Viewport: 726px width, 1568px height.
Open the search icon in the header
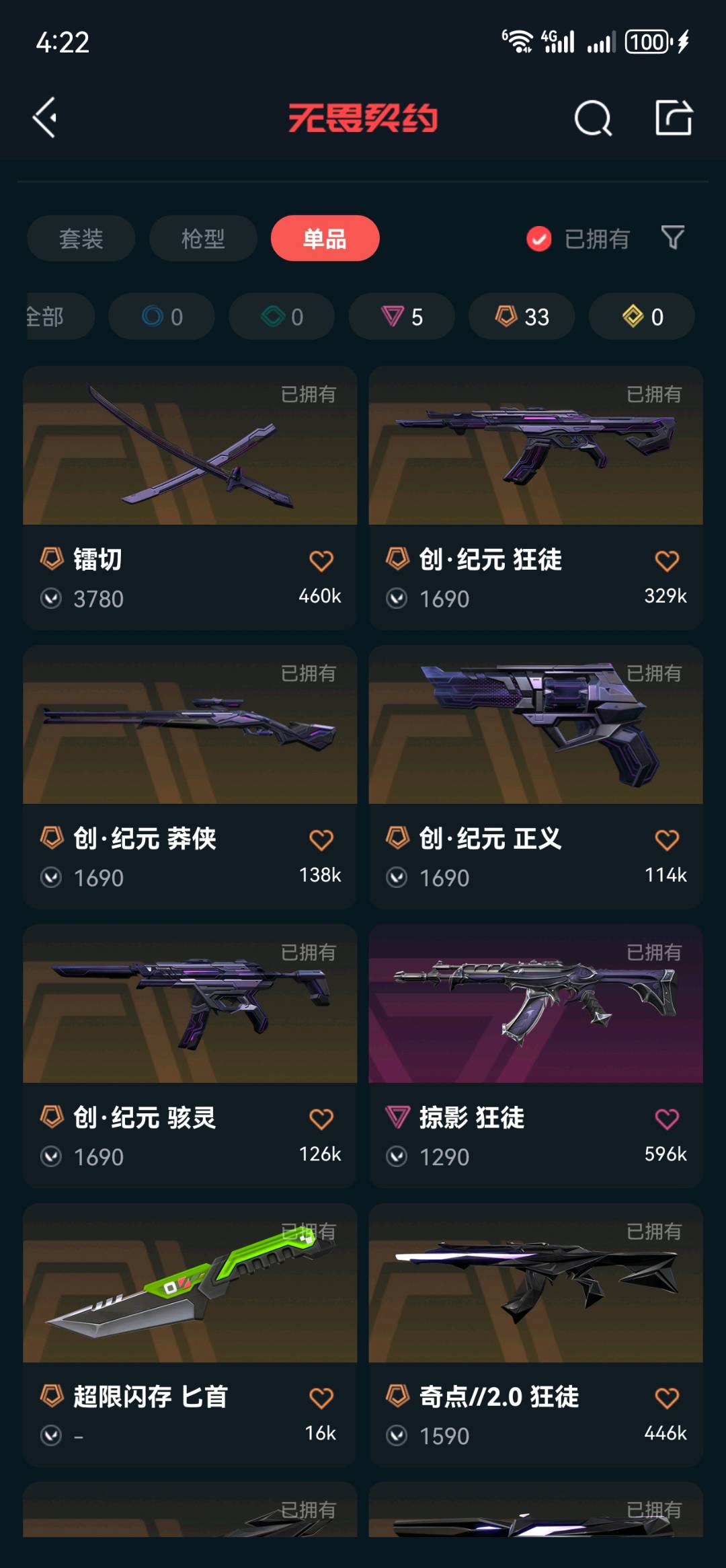(x=593, y=118)
